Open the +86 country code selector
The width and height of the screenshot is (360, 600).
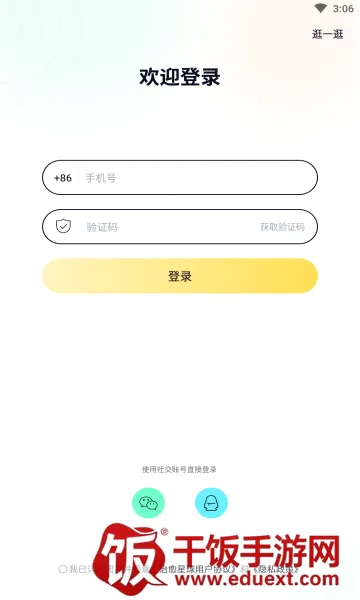click(63, 178)
